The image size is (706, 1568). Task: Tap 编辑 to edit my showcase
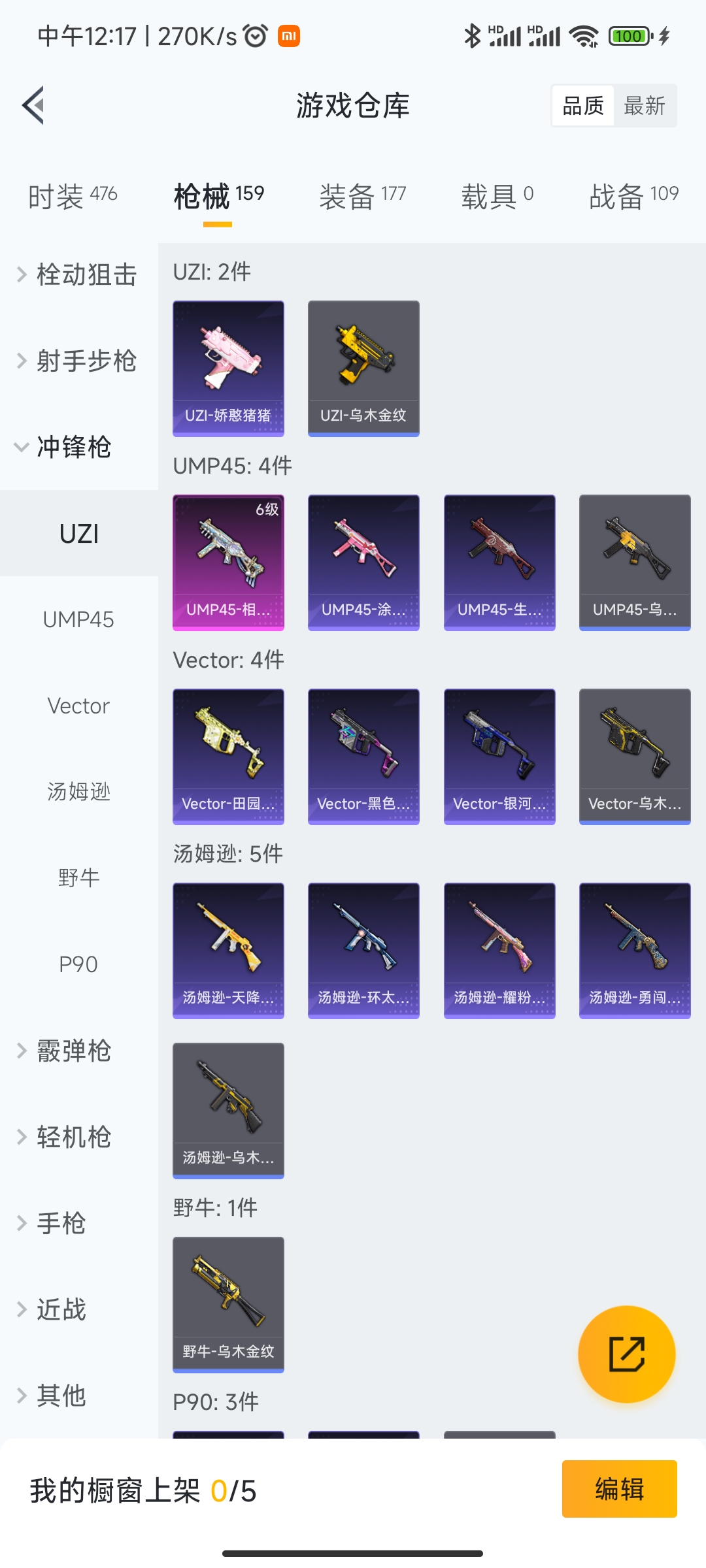pos(619,1489)
